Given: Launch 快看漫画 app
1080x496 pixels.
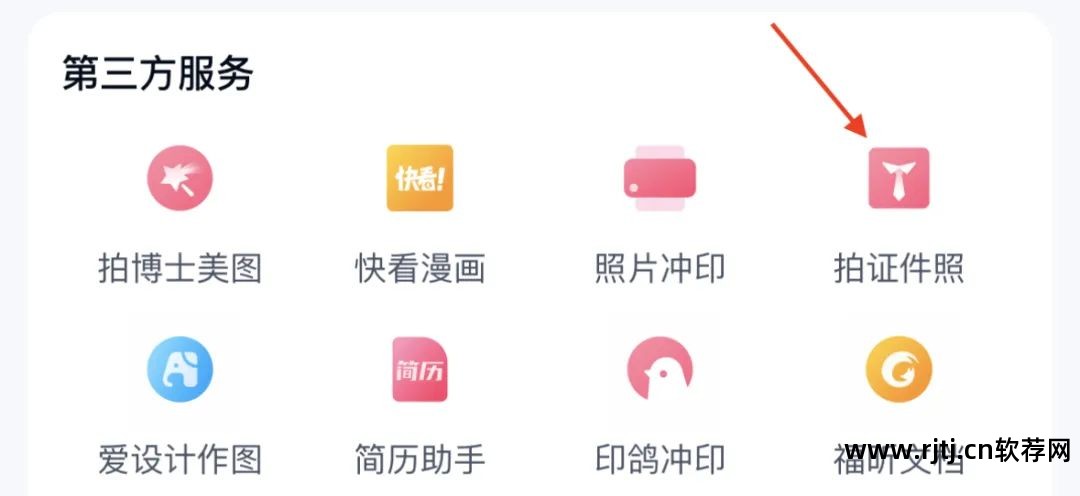Looking at the screenshot, I should pyautogui.click(x=420, y=179).
